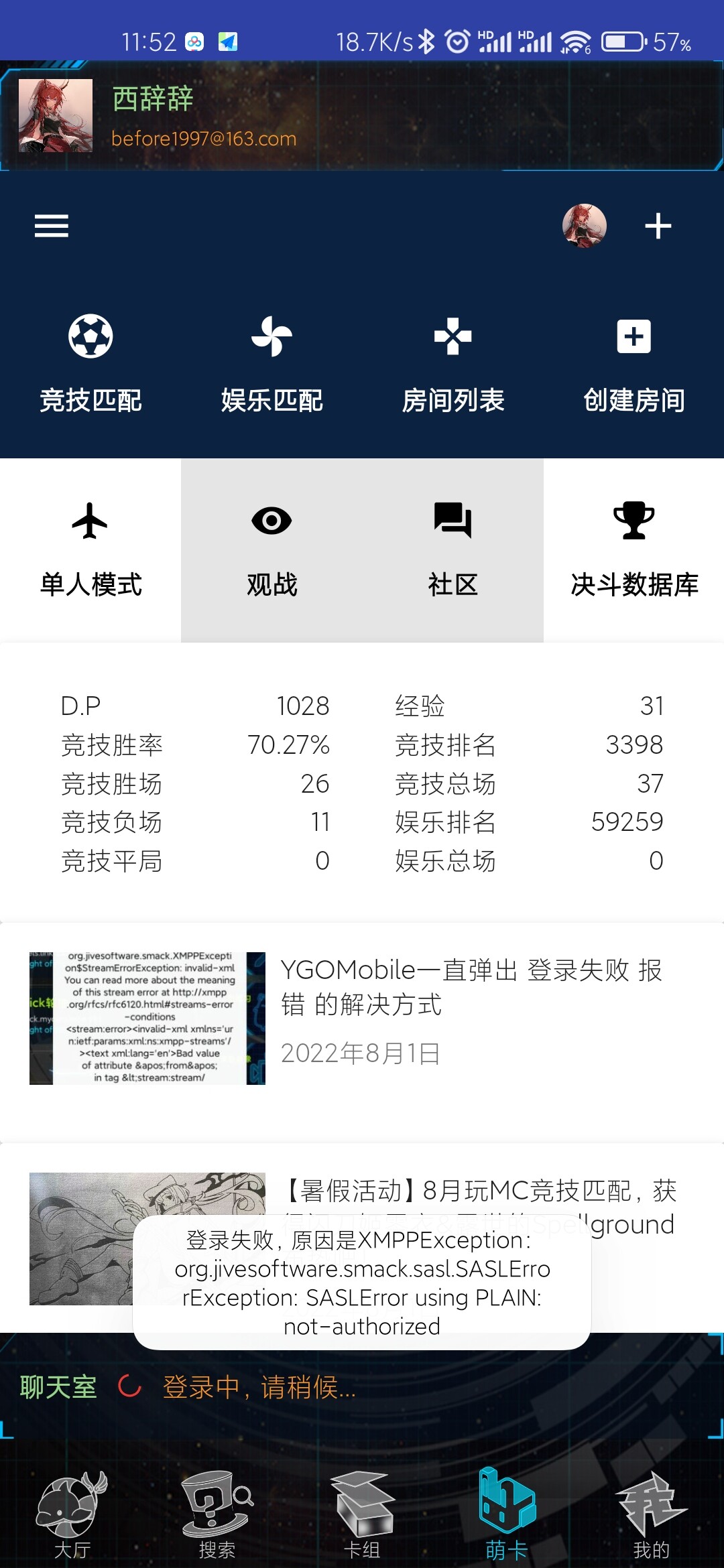This screenshot has width=724, height=1568.
Task: Open the small round avatar in toolbar
Action: click(585, 226)
